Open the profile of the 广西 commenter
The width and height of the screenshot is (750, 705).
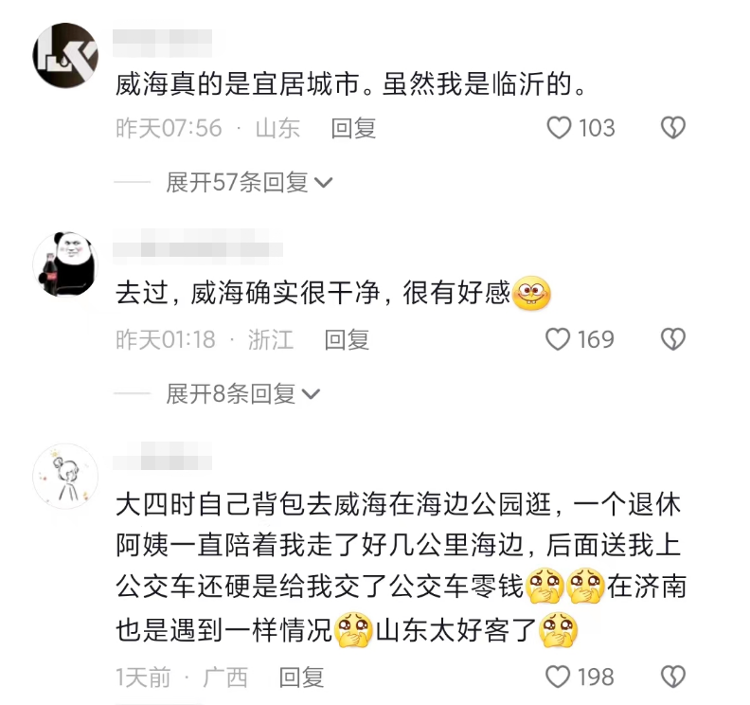(x=66, y=477)
